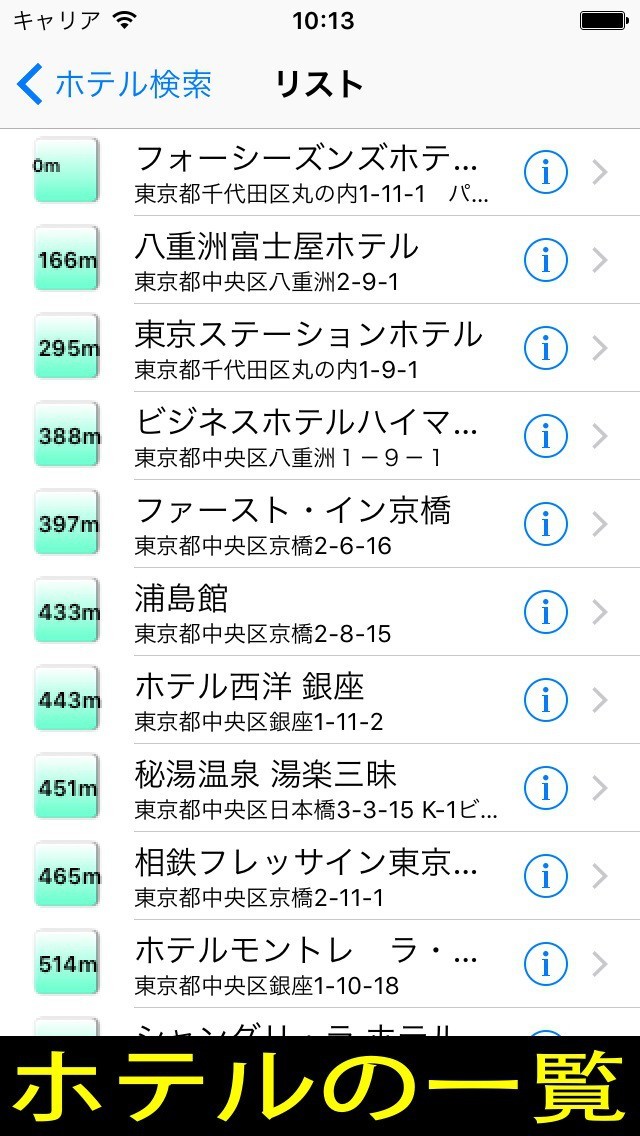
Task: Select the ホテルモントレ row
Action: pyautogui.click(x=310, y=964)
